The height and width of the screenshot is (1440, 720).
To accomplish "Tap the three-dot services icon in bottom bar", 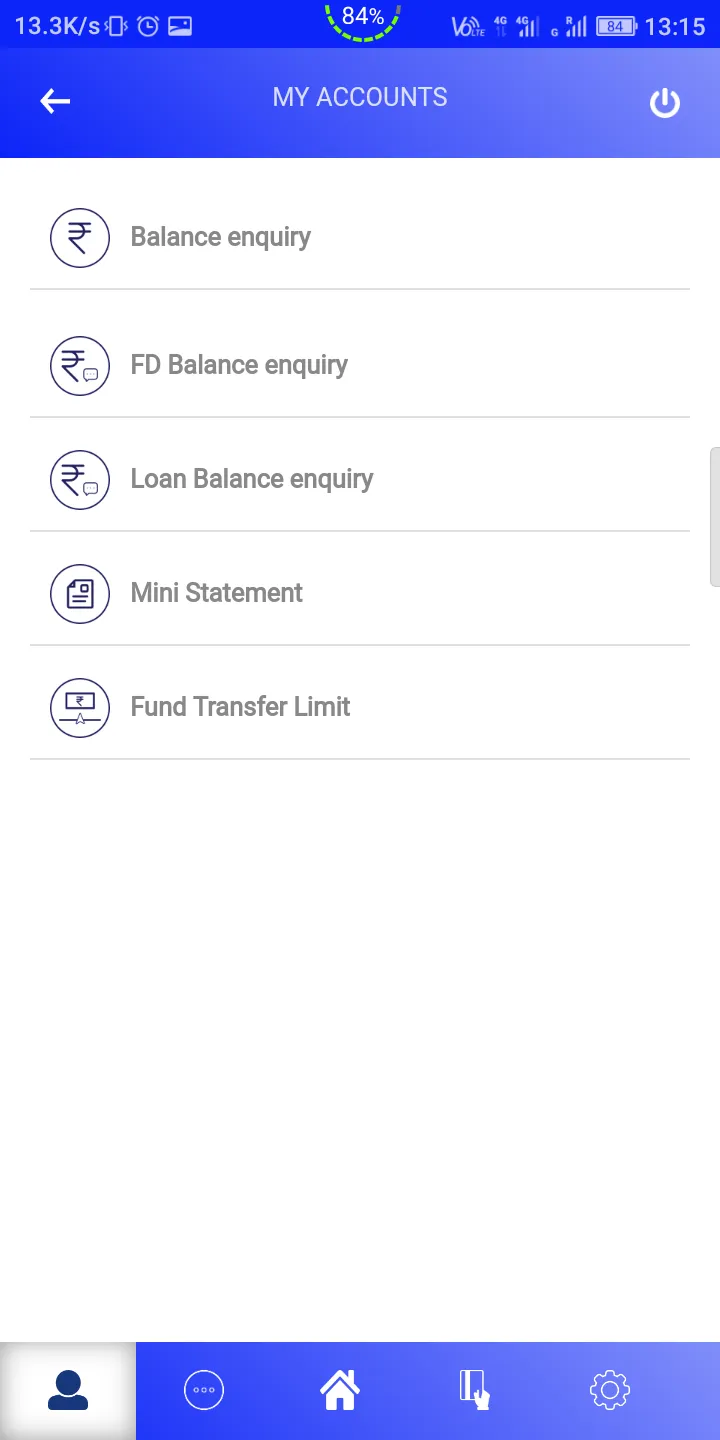I will (x=204, y=1389).
